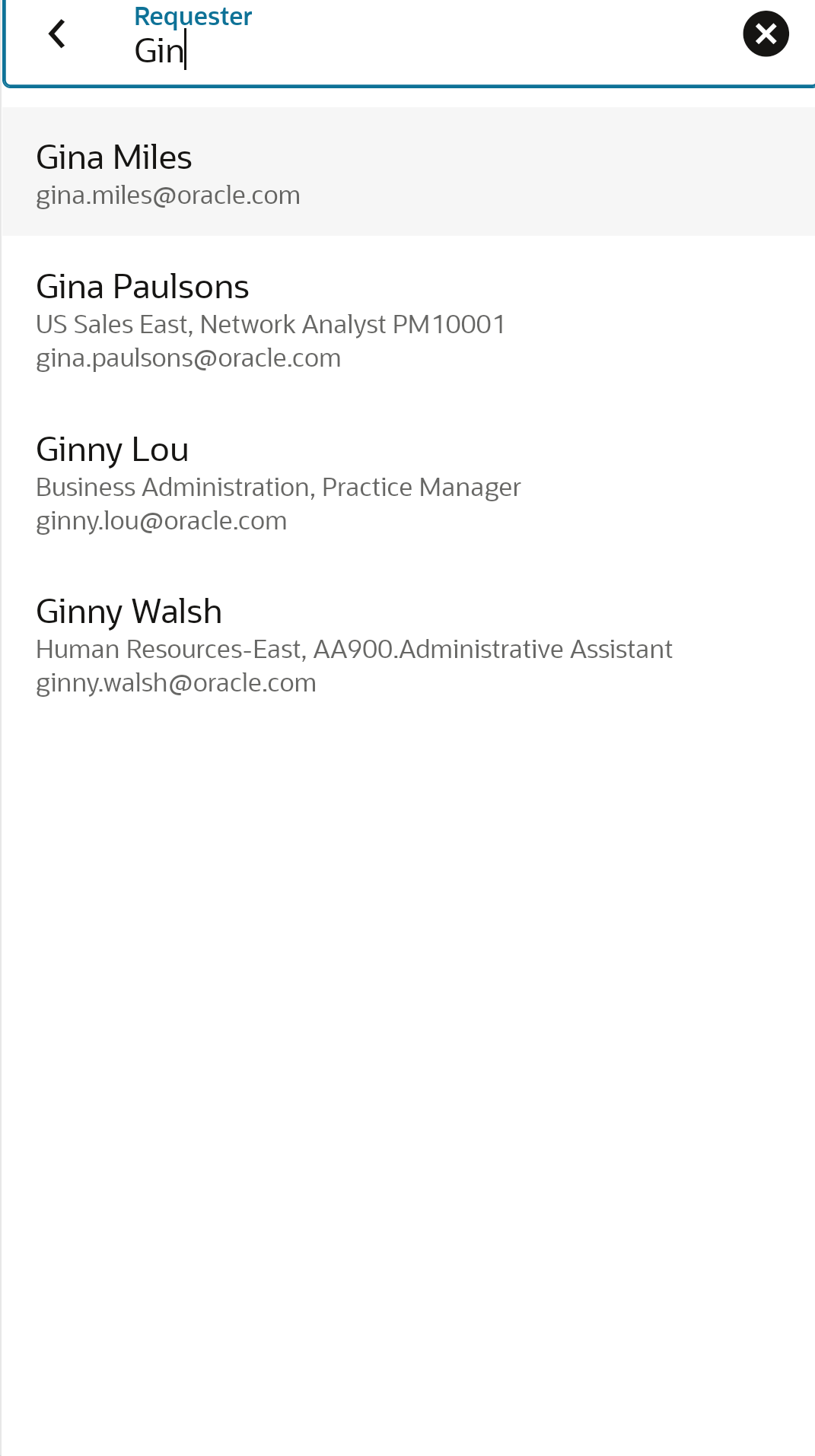
Task: Pick Ginny Lou, Practice Manager
Action: coord(407,482)
